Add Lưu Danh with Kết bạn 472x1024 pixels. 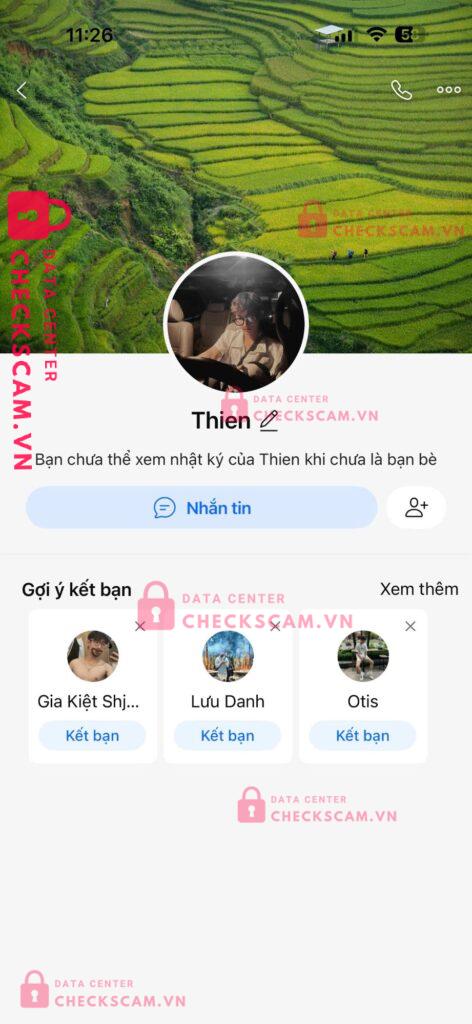(x=227, y=735)
